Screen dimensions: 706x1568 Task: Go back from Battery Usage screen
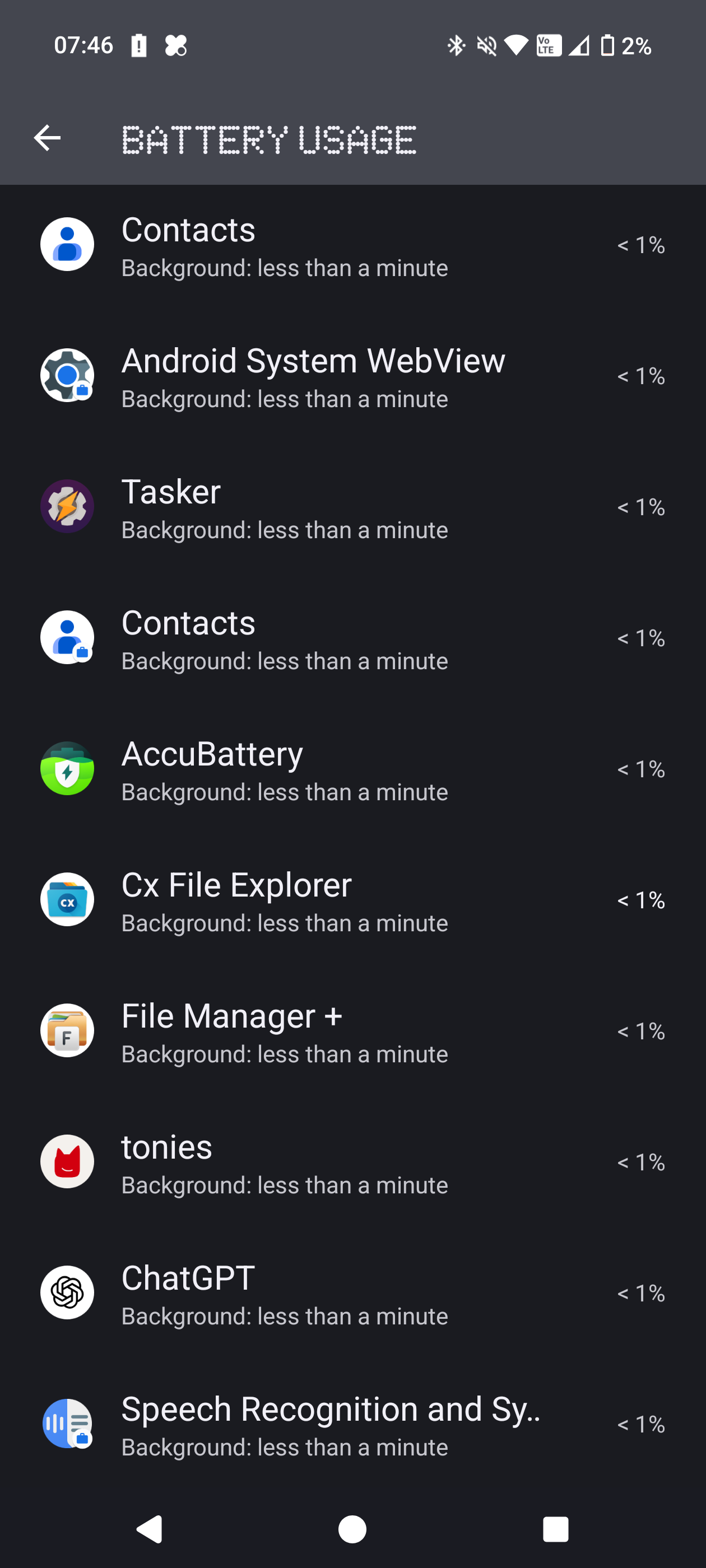click(x=47, y=138)
